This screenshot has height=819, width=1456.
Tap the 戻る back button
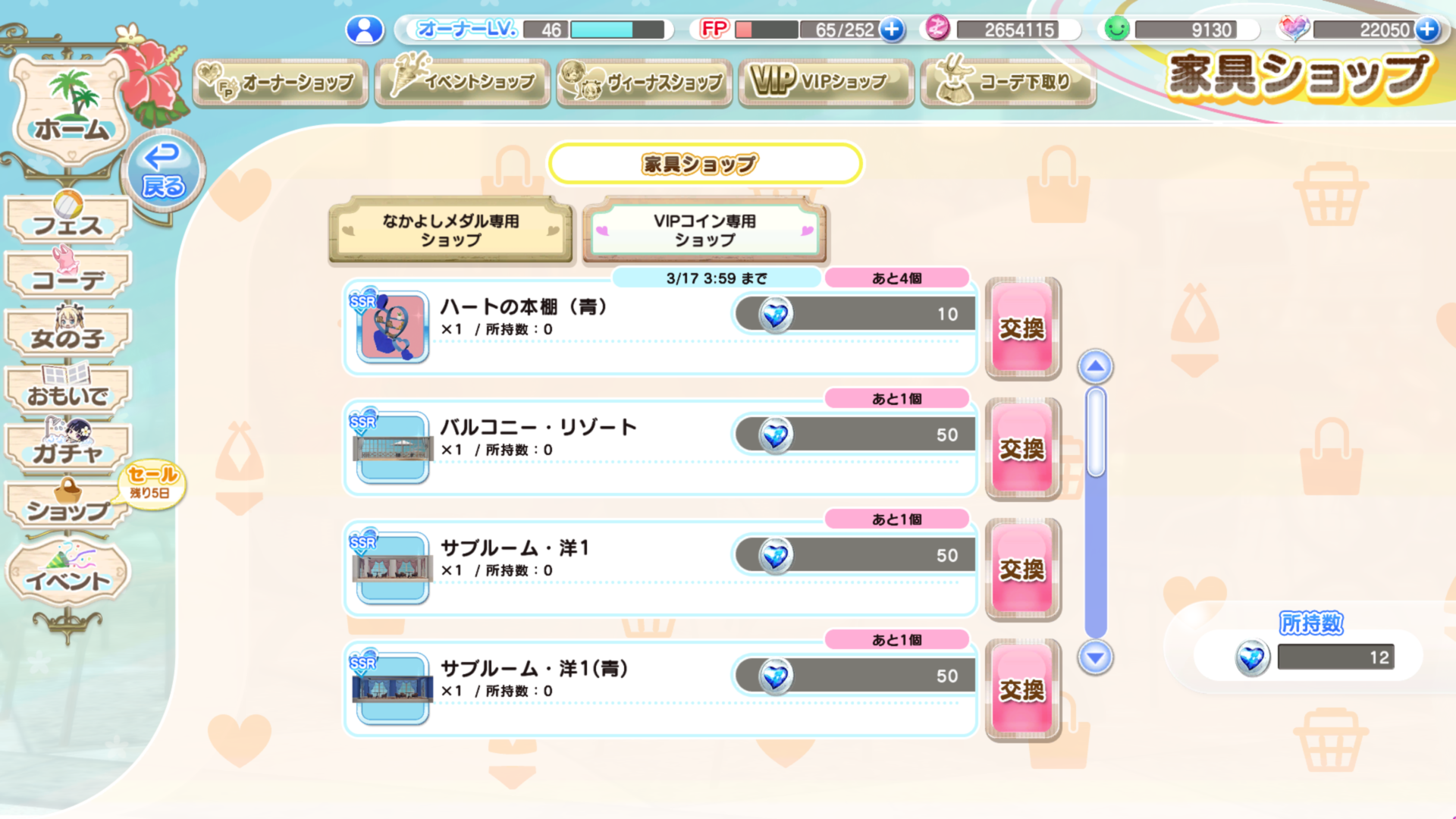point(163,172)
